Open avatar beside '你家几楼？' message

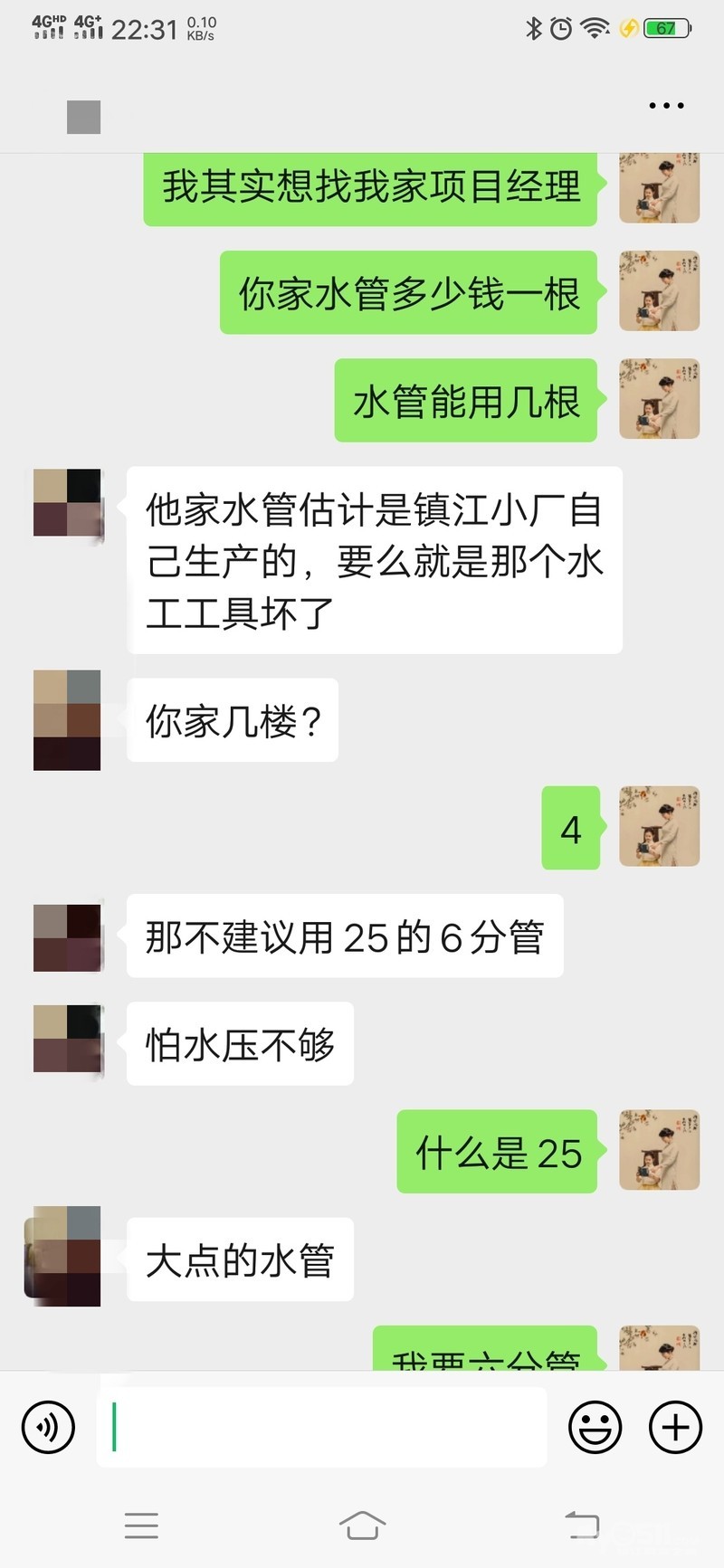click(67, 720)
